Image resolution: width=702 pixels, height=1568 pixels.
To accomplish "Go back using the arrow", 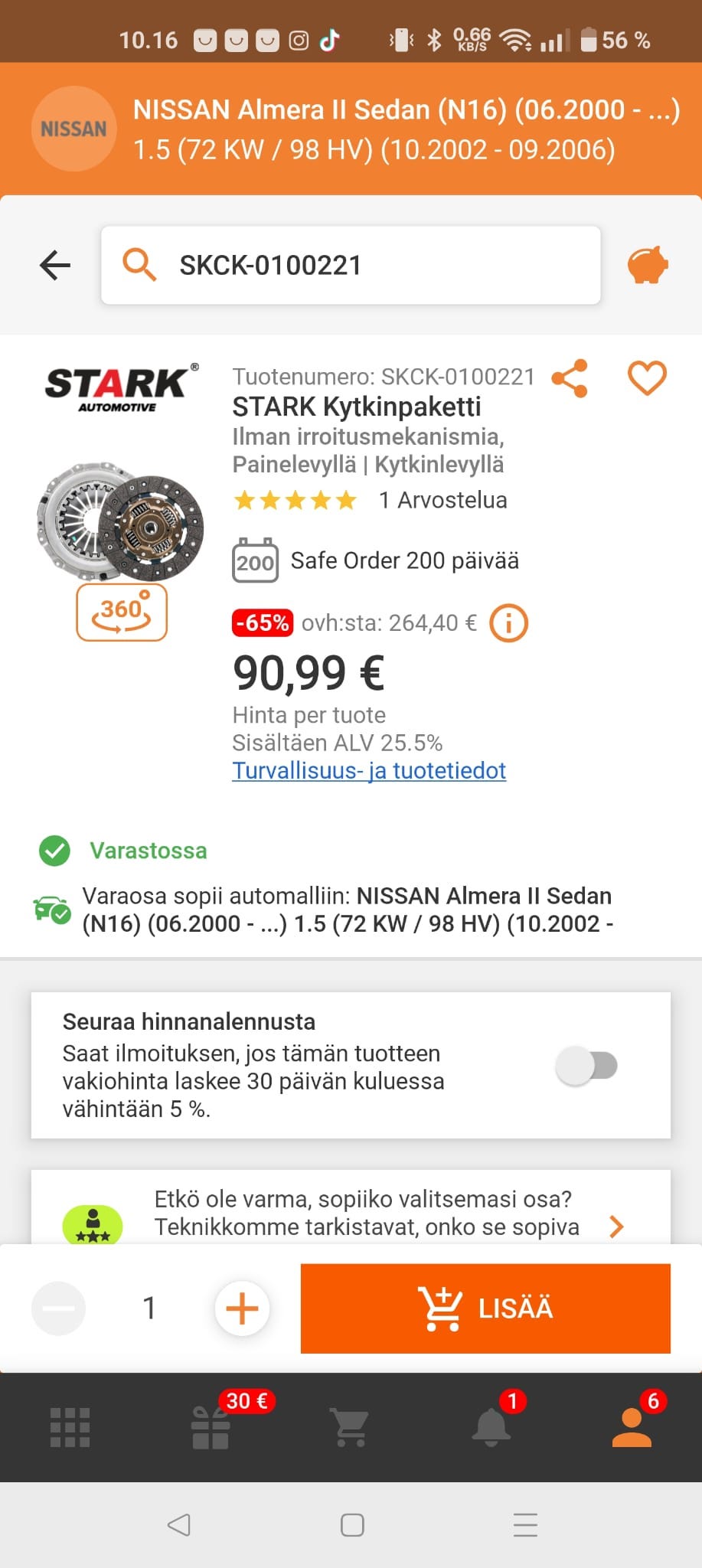I will pos(54,266).
